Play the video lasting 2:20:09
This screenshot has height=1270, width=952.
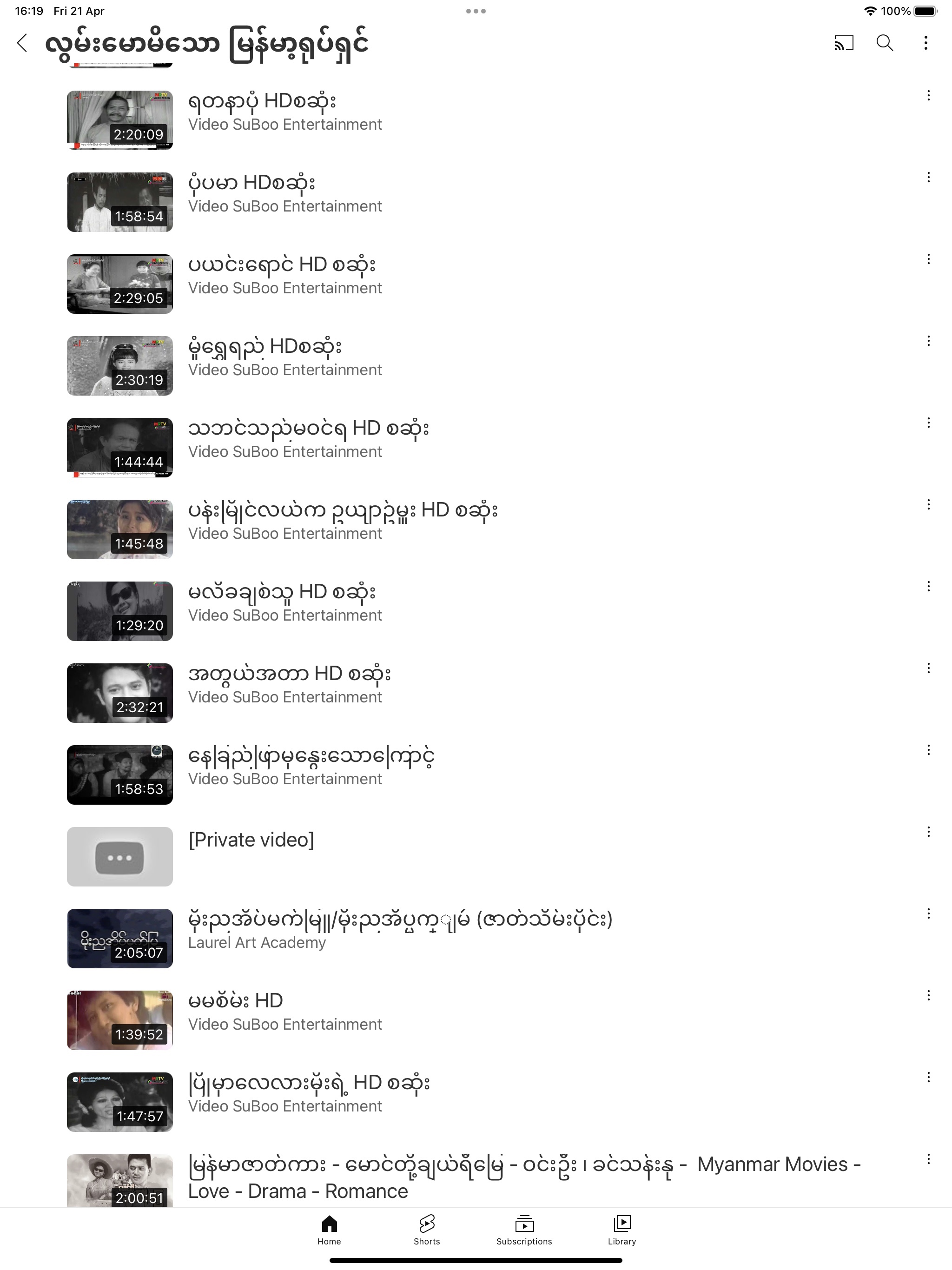[120, 120]
